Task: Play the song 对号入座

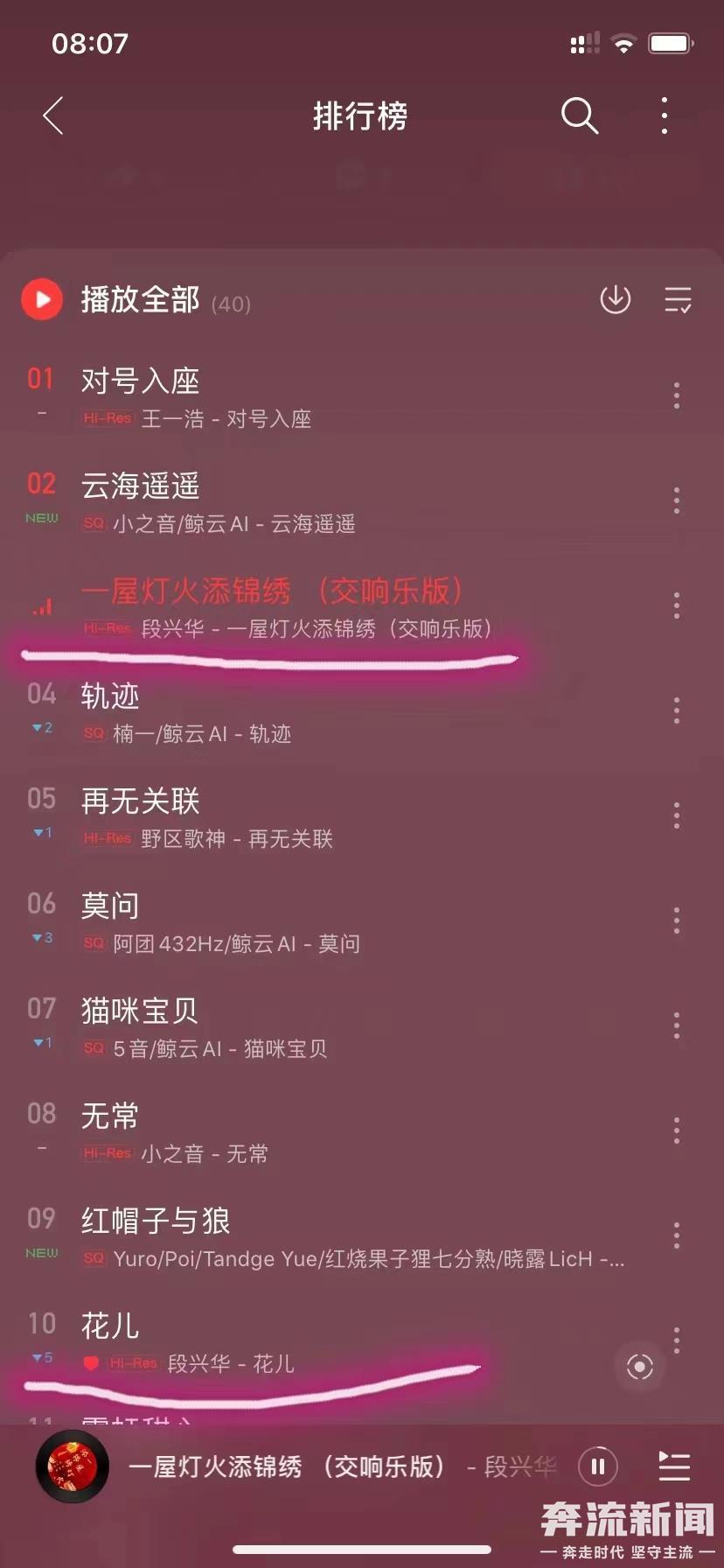Action: [262, 396]
